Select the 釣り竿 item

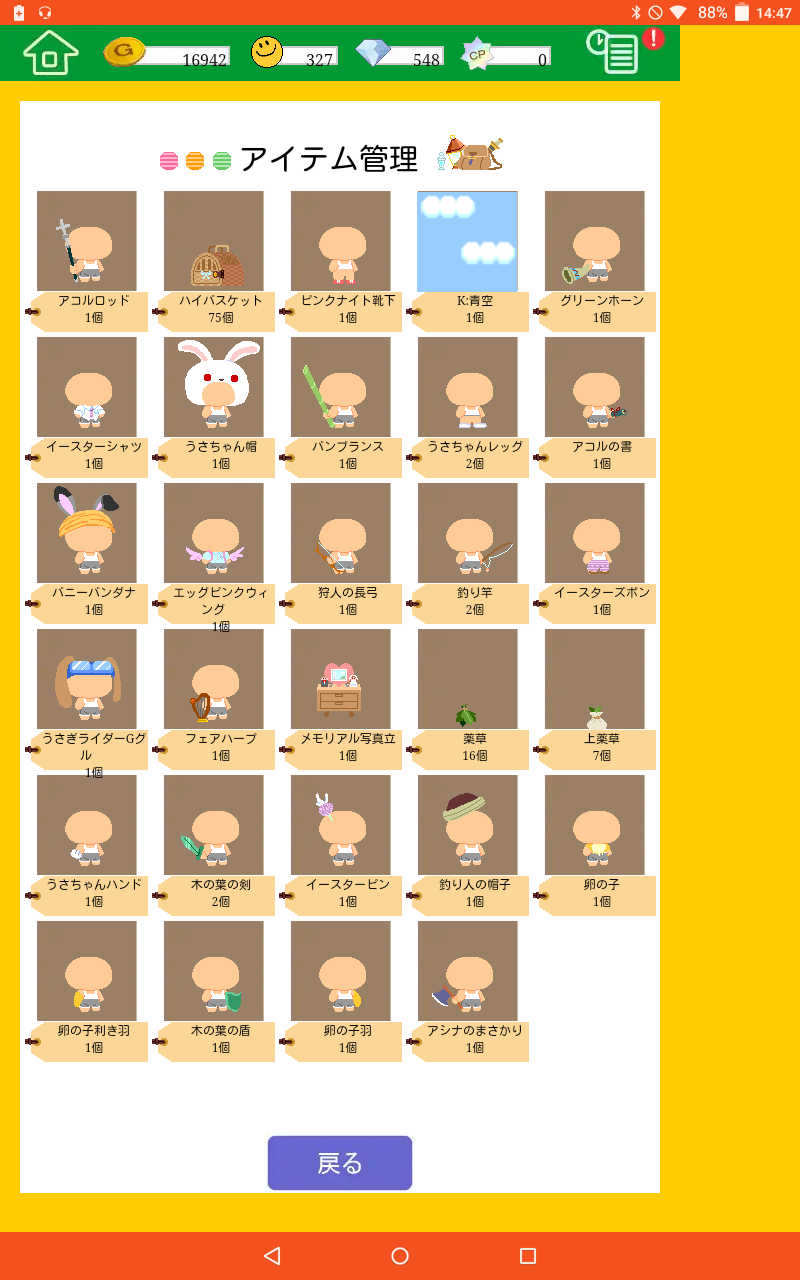click(468, 533)
